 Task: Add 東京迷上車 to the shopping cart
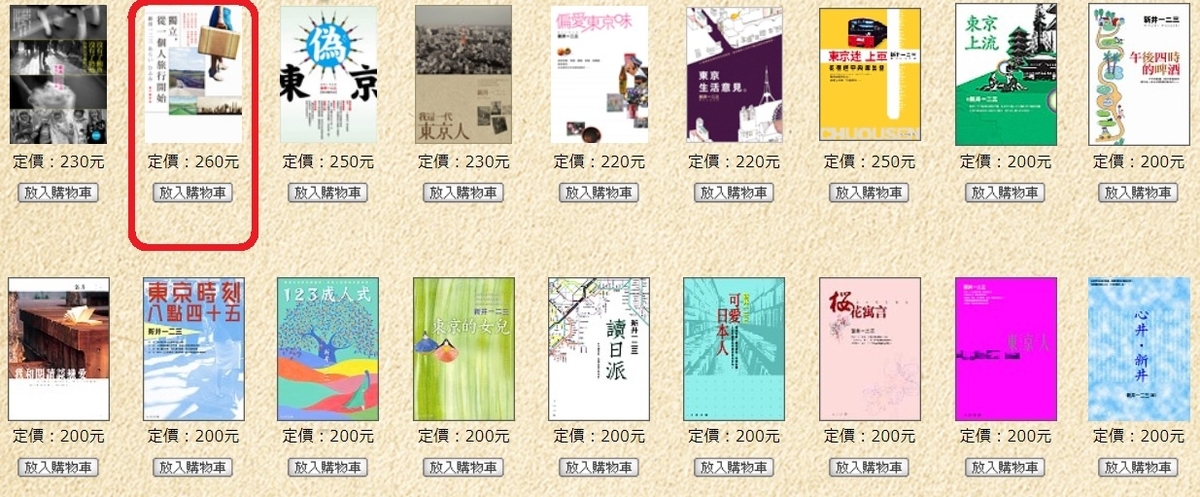tap(868, 193)
